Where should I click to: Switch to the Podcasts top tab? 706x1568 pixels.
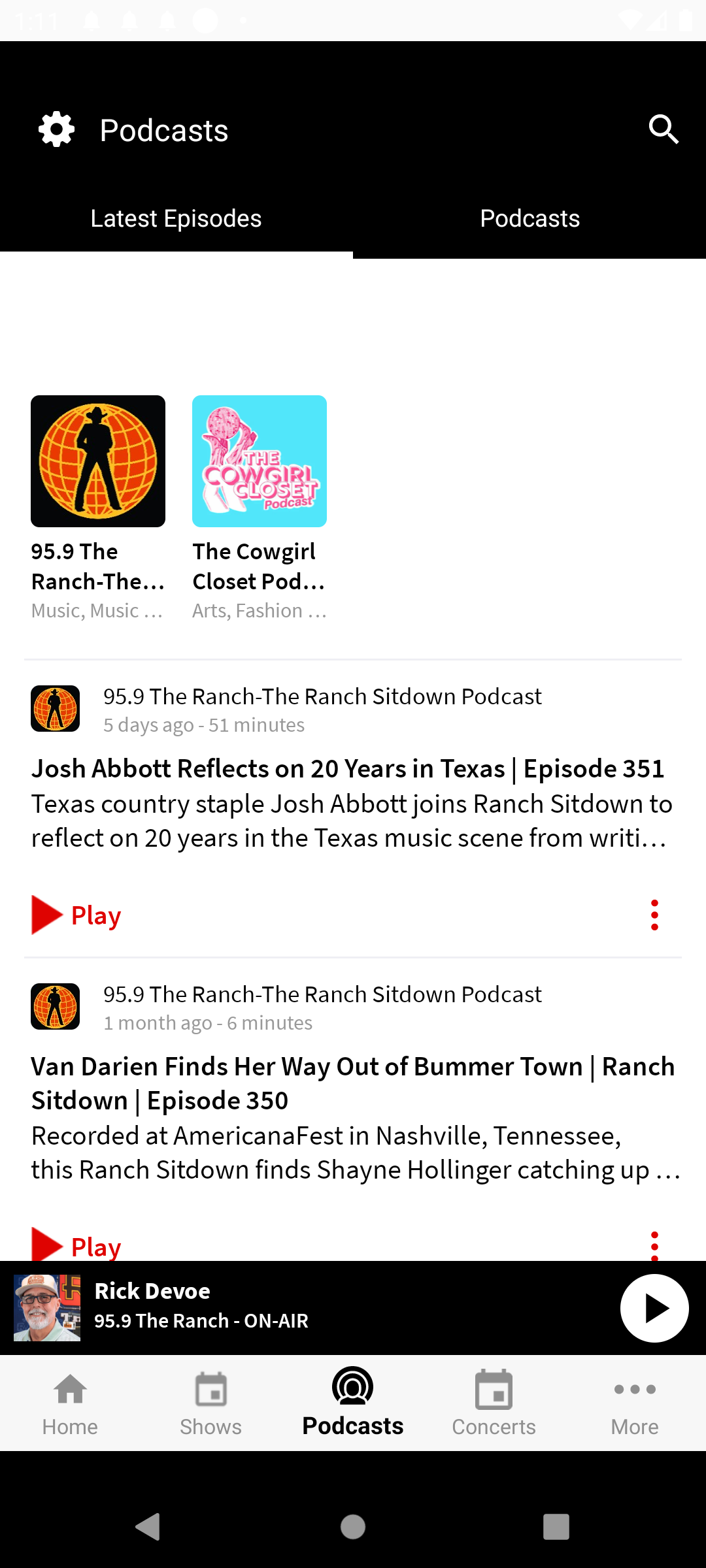pos(529,218)
